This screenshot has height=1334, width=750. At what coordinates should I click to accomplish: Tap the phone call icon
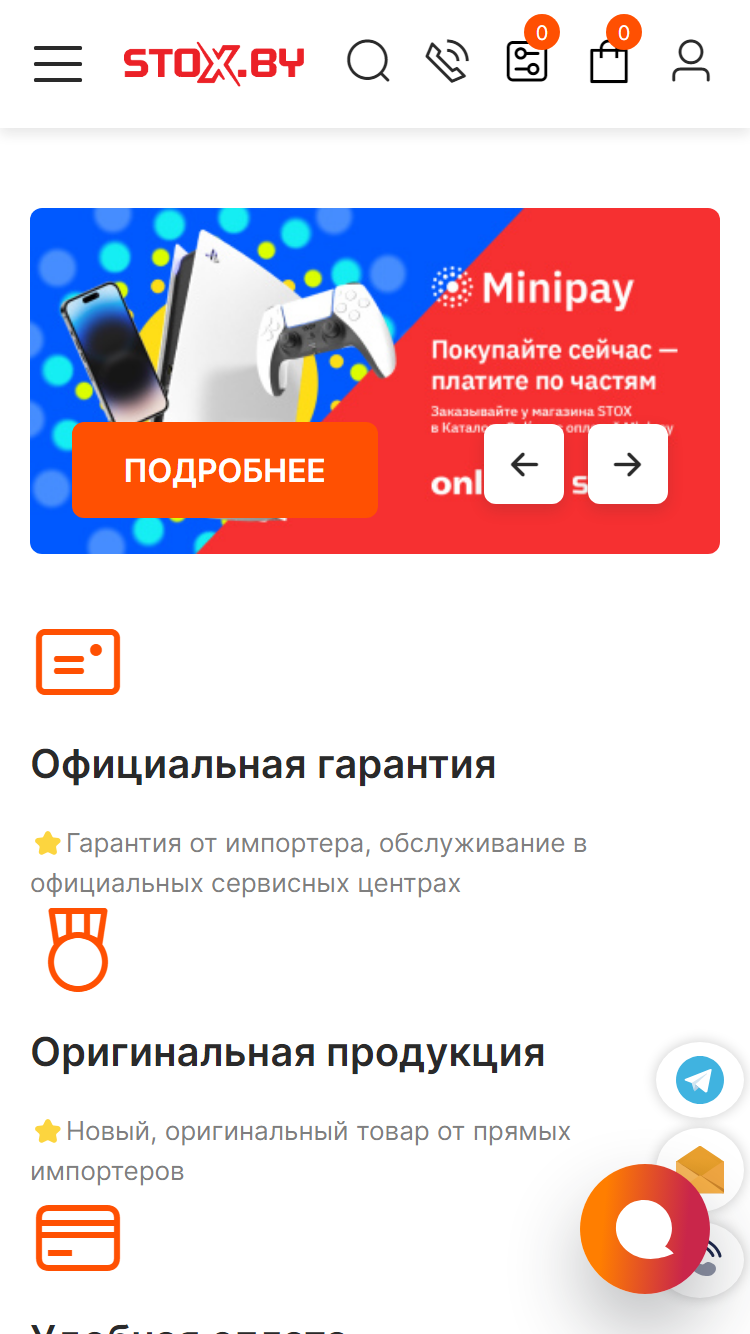pos(446,62)
